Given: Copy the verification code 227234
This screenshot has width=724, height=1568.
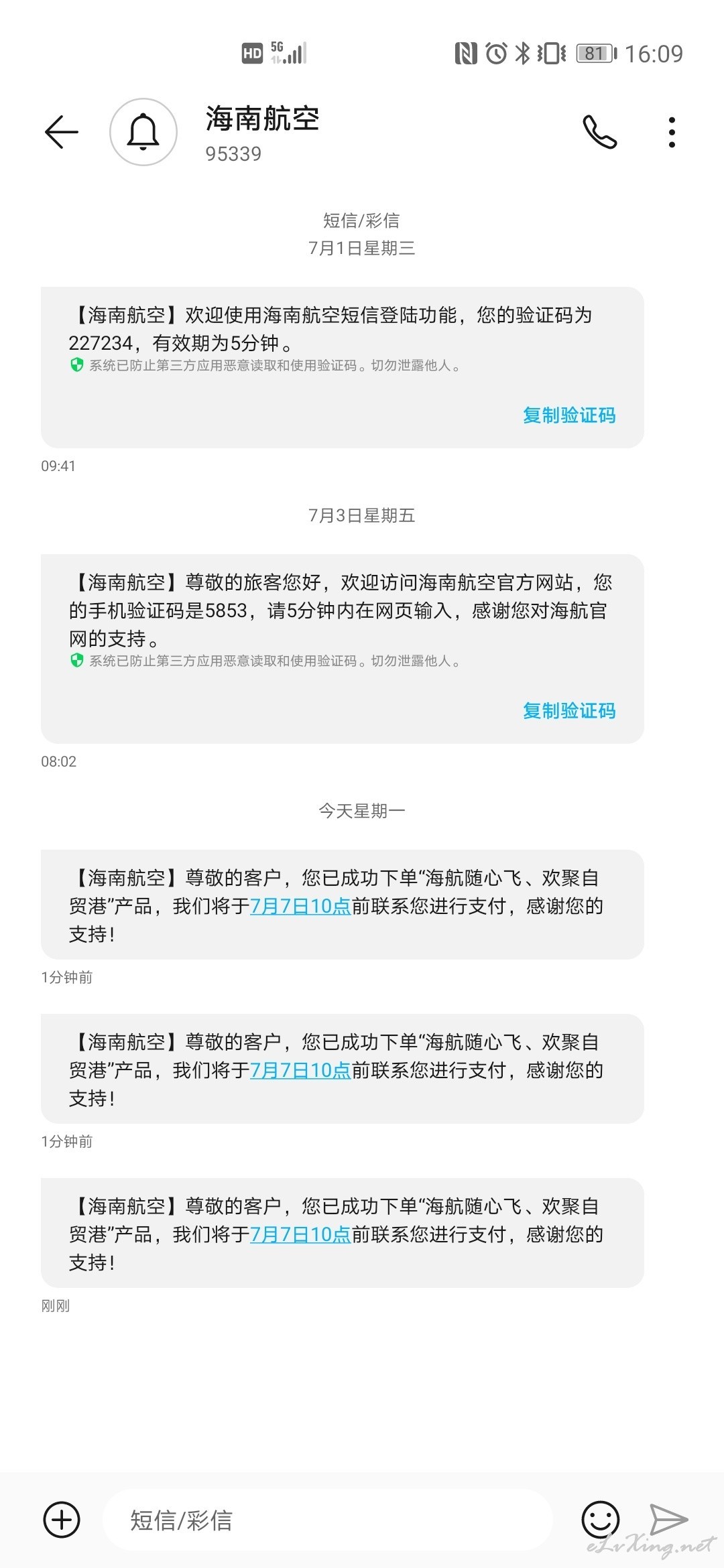Looking at the screenshot, I should tap(569, 415).
